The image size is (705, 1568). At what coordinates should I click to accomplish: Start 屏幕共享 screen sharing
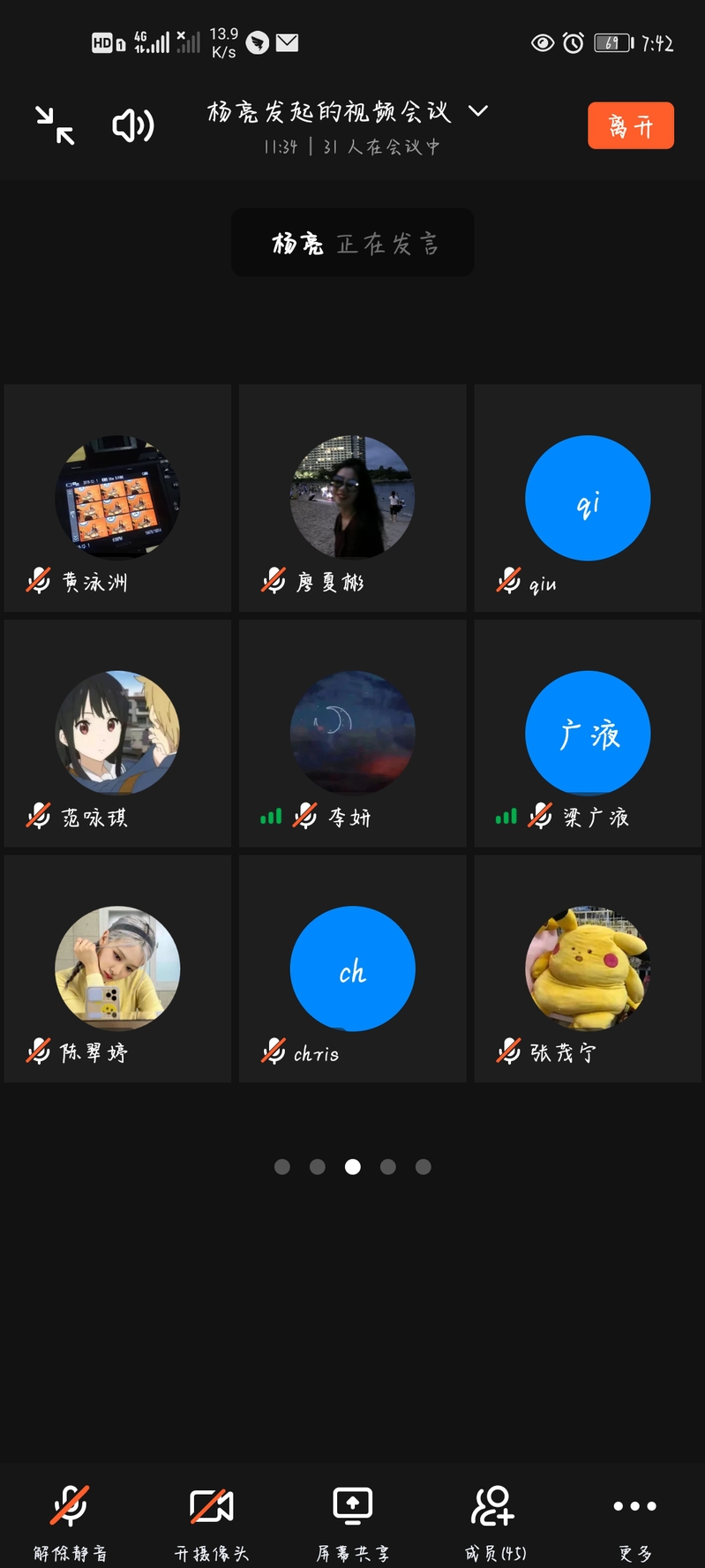point(352,1520)
